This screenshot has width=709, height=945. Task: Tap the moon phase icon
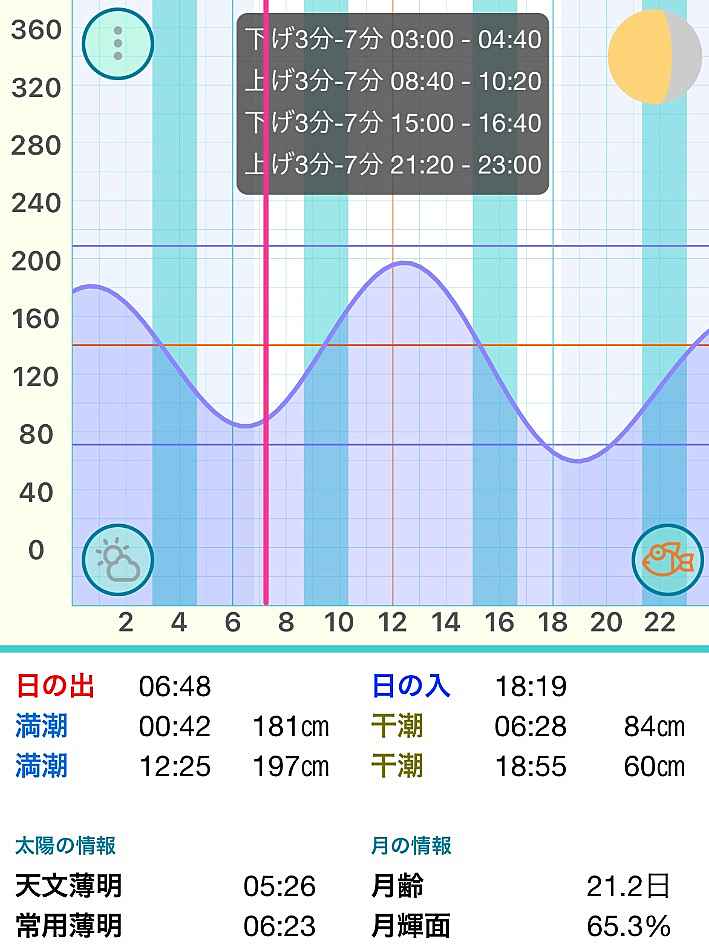tap(655, 58)
